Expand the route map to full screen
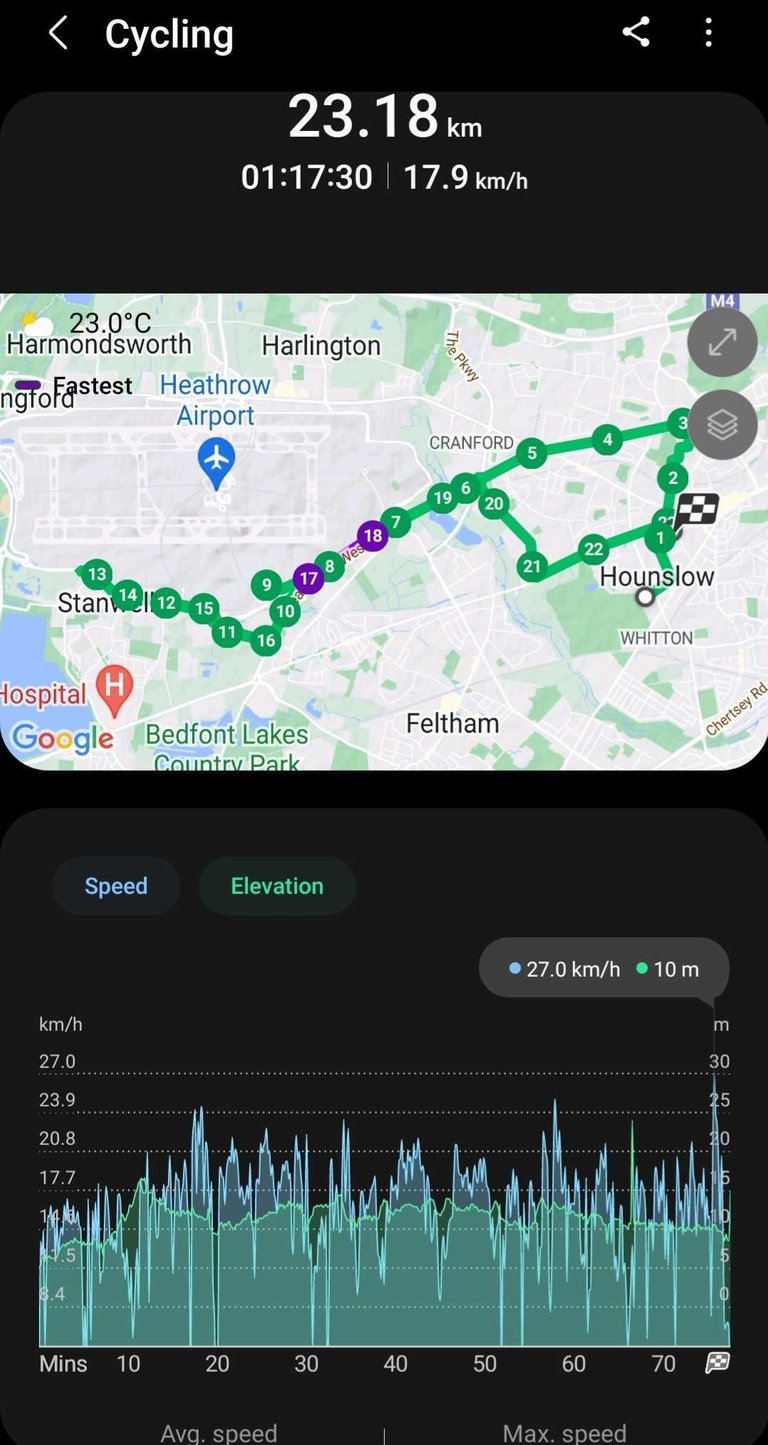 pos(722,342)
